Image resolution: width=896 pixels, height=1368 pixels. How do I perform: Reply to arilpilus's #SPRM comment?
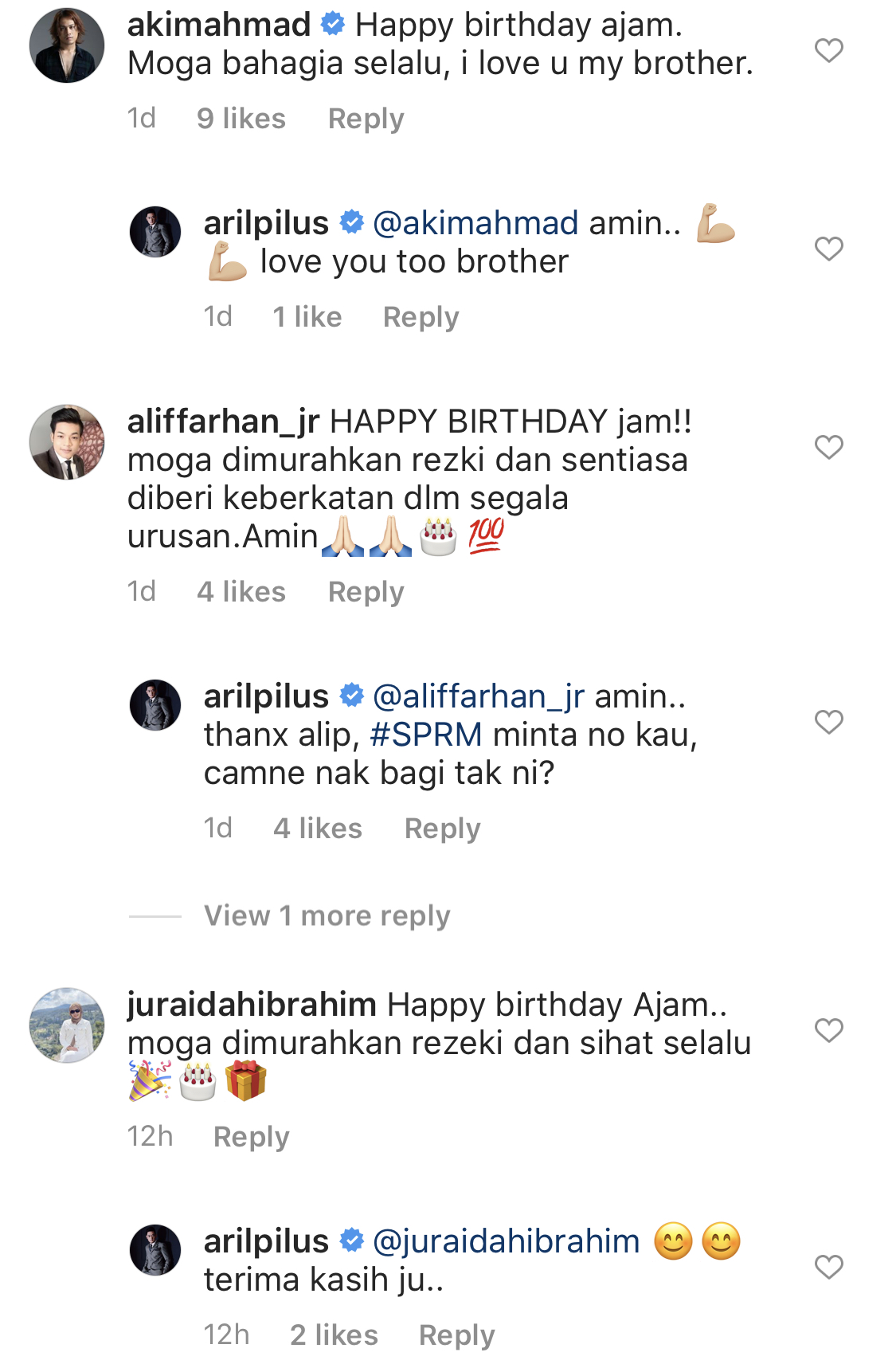point(442,829)
